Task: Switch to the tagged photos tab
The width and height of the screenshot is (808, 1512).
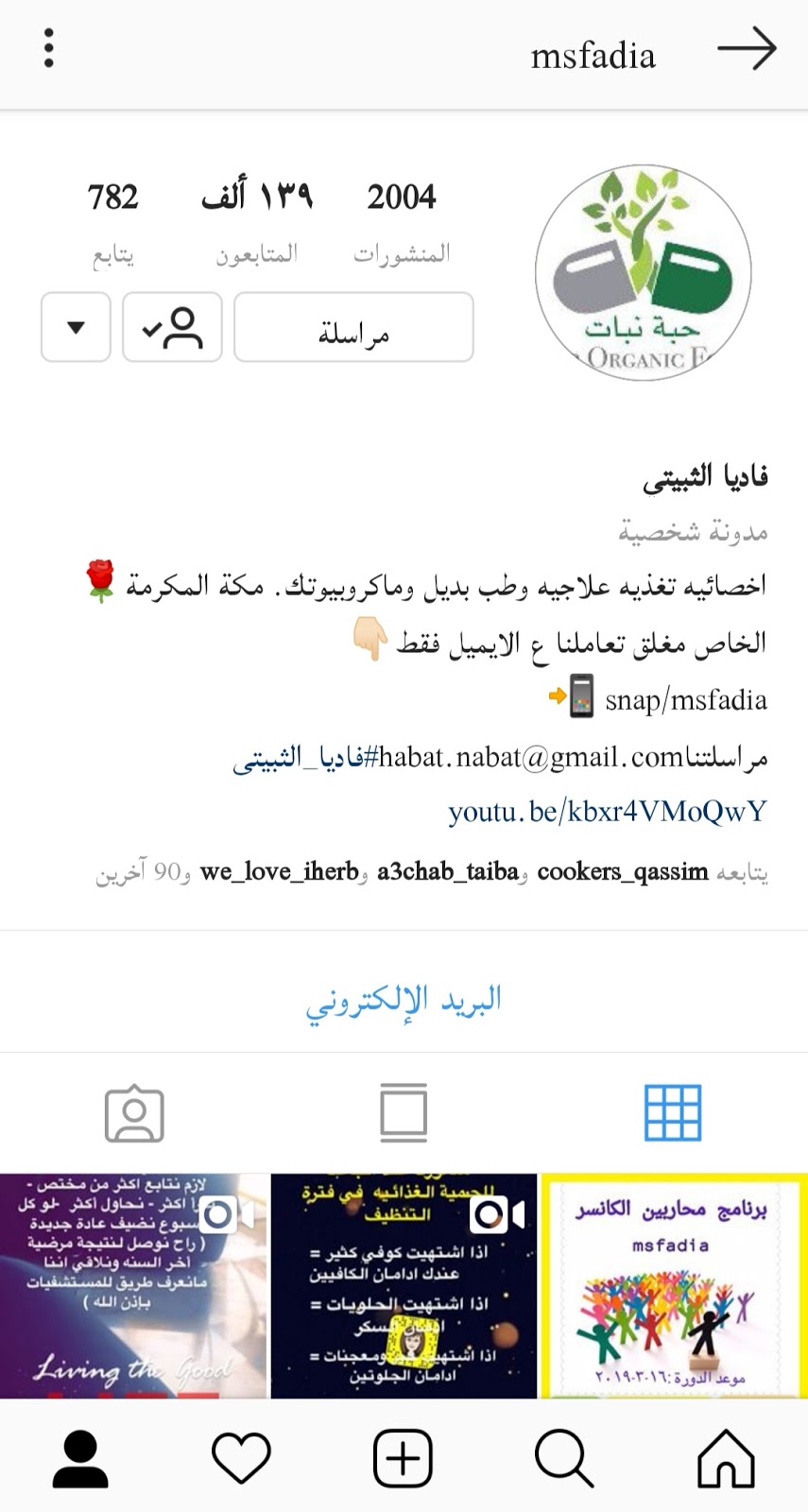Action: click(x=134, y=1112)
